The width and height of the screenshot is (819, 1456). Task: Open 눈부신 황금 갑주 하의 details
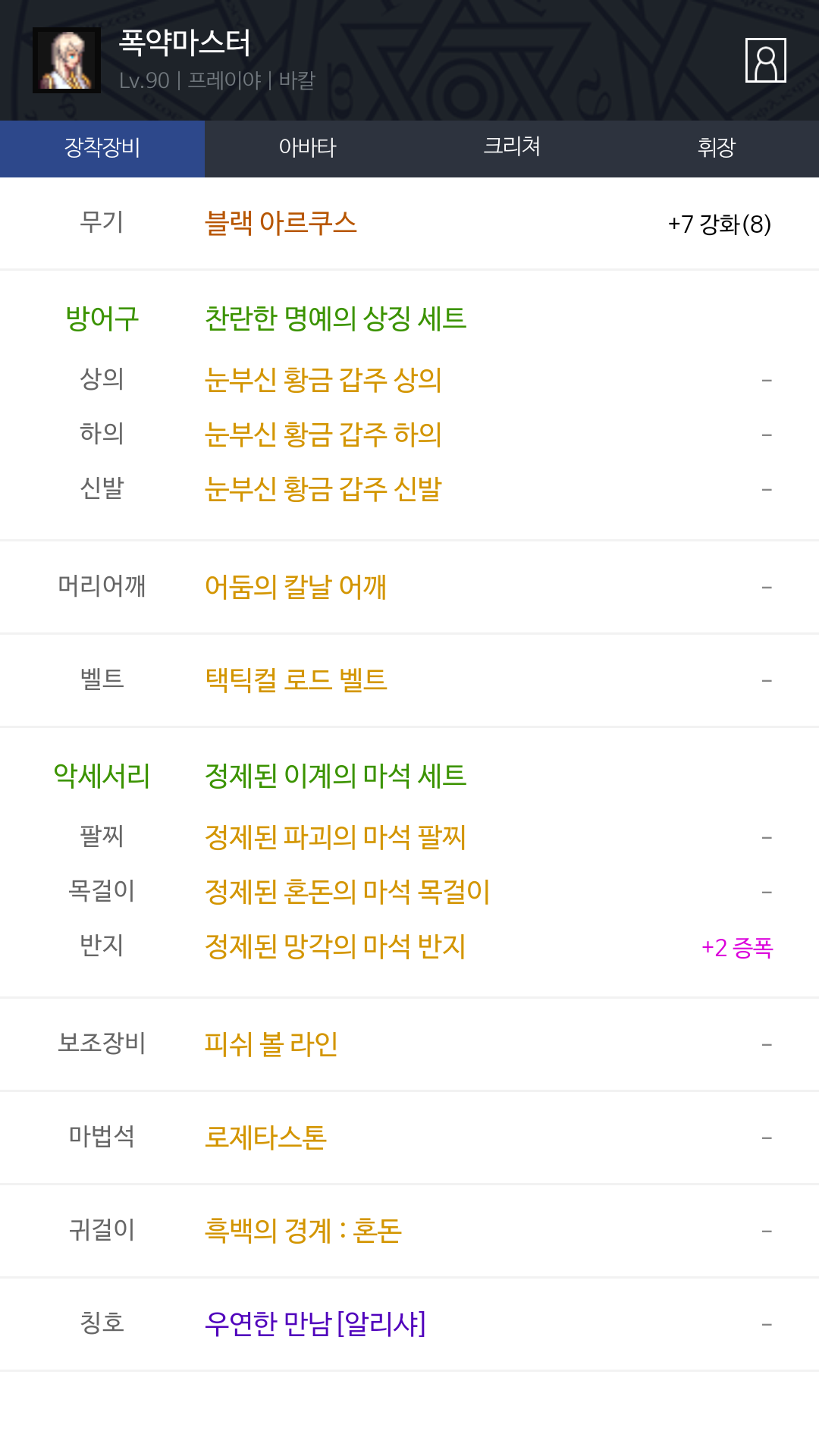(323, 434)
